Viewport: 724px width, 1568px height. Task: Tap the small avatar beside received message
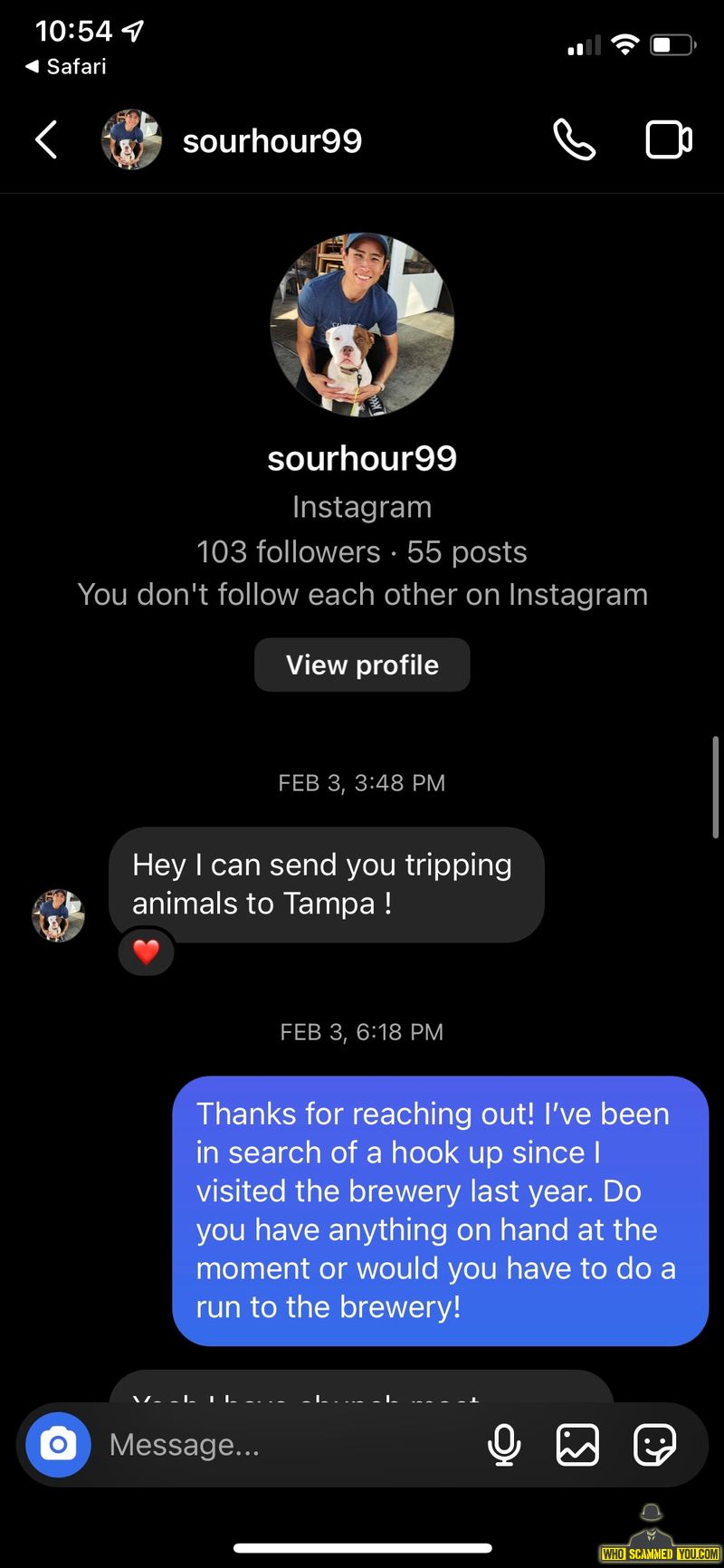[x=59, y=914]
